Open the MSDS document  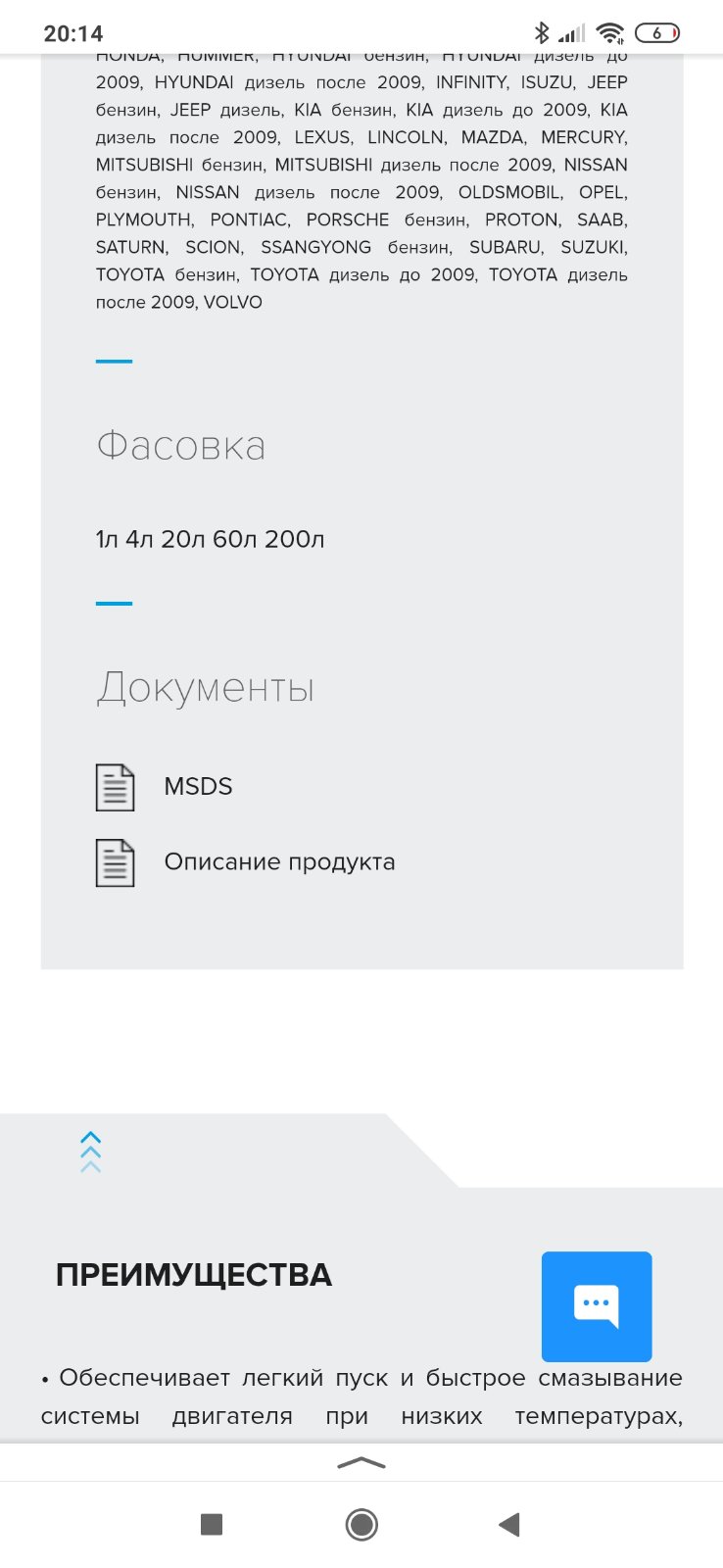click(198, 786)
